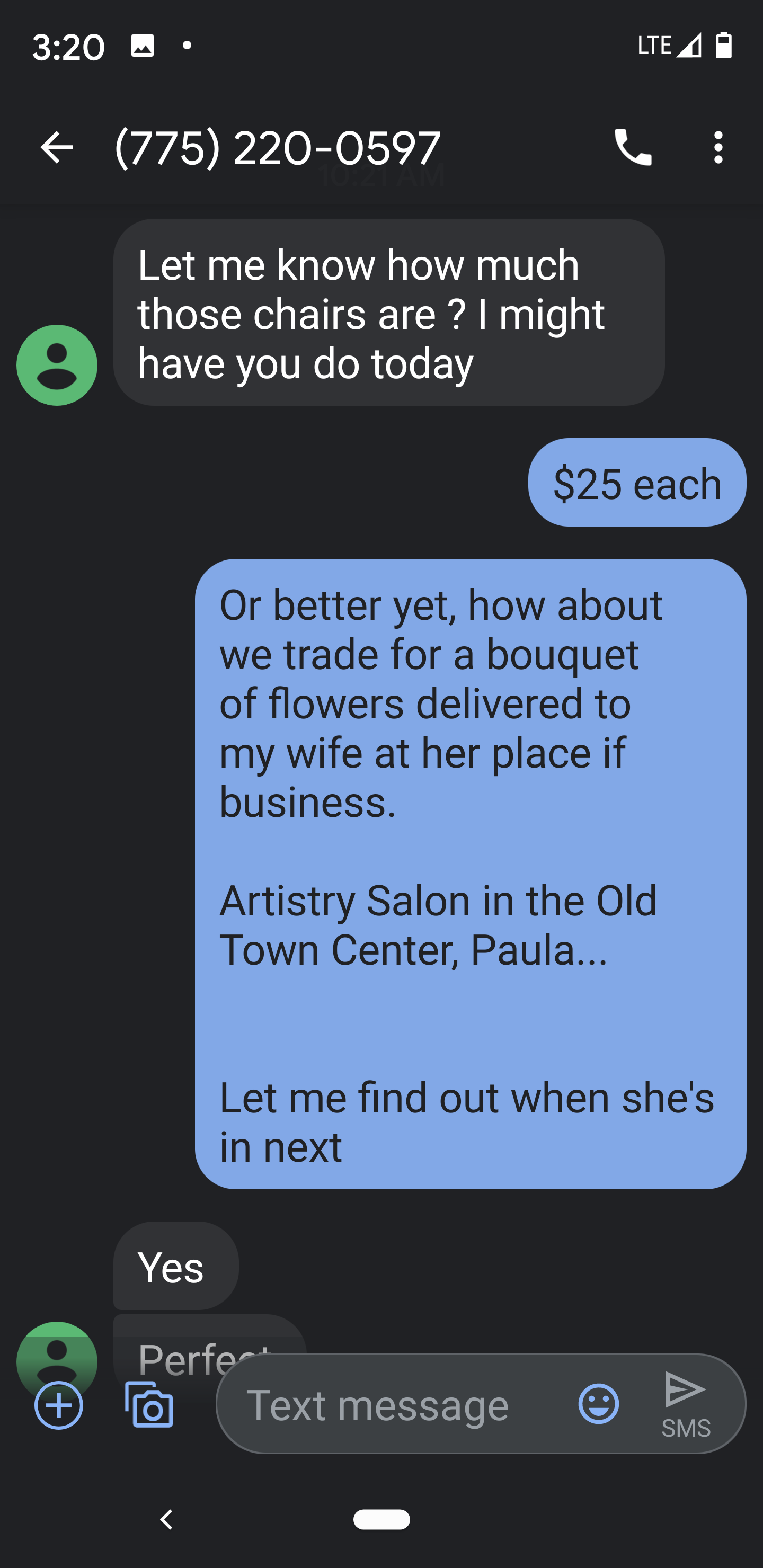Tap the system back button
The image size is (763, 1568).
(166, 1519)
